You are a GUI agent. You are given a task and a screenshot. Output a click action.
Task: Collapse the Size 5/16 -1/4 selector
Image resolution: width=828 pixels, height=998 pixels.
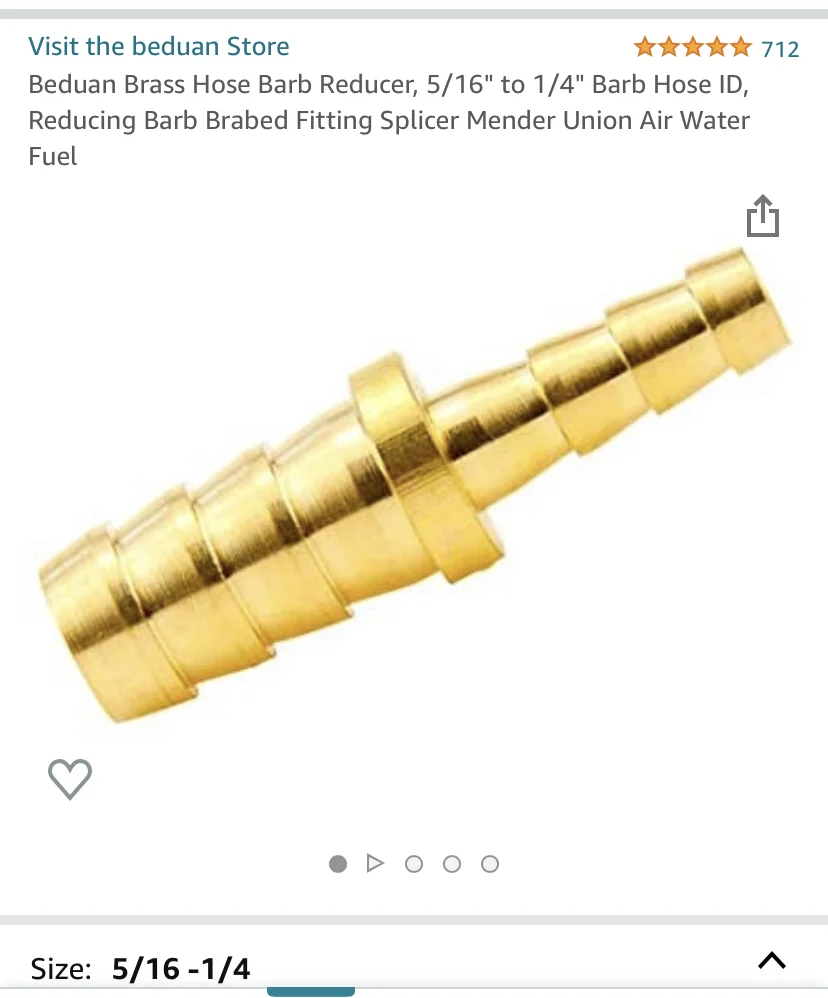[x=771, y=961]
